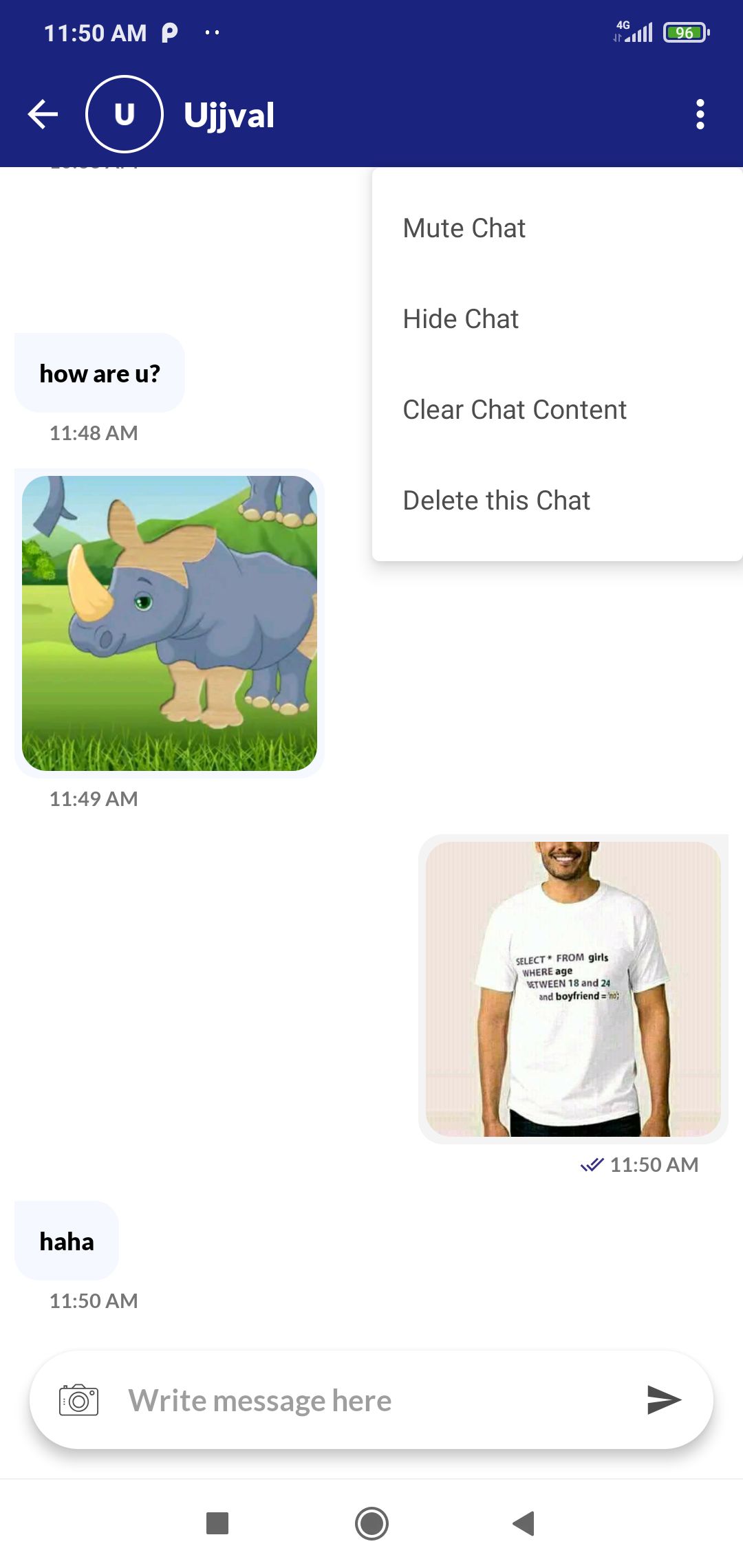Image resolution: width=743 pixels, height=1568 pixels.
Task: Open the recent apps view
Action: click(x=217, y=1523)
